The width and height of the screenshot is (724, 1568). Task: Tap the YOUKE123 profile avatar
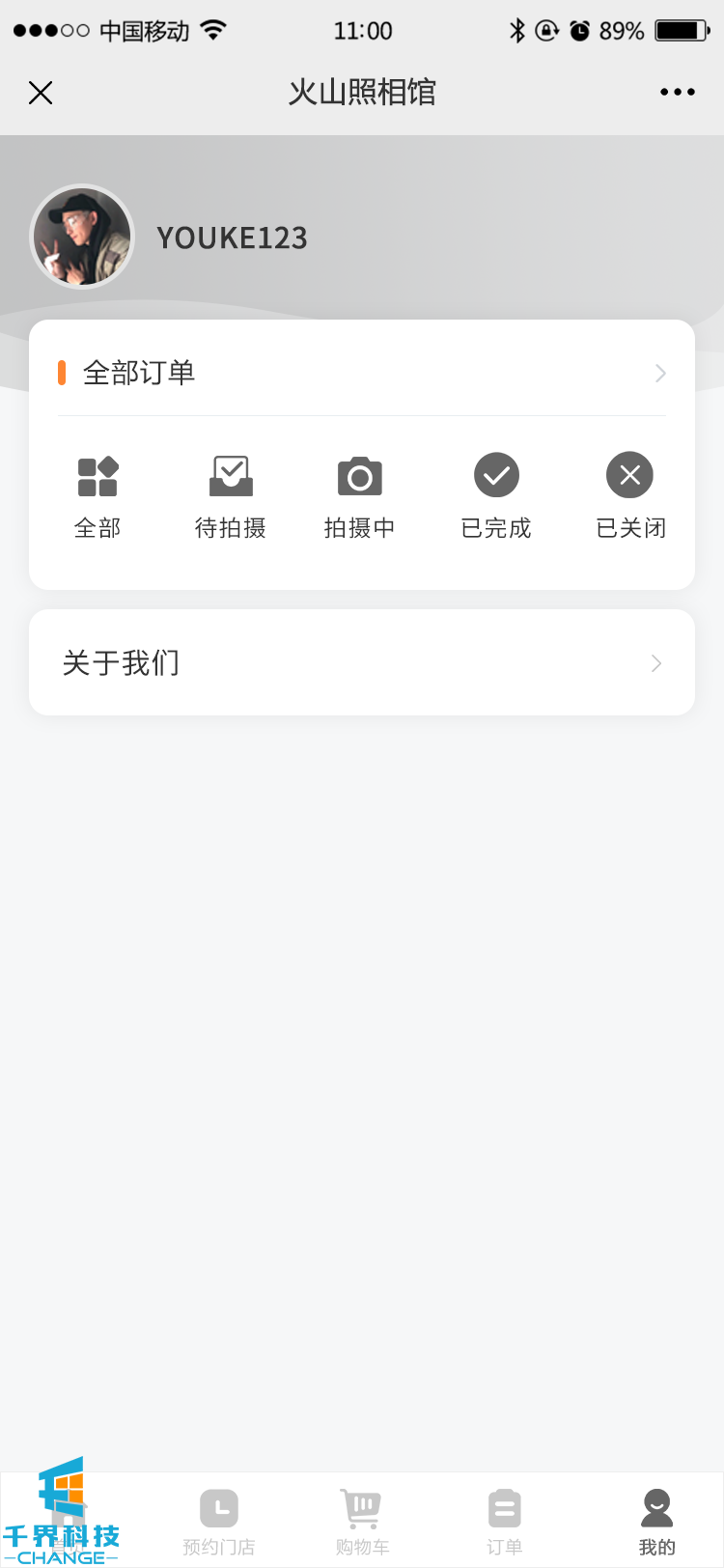[82, 238]
